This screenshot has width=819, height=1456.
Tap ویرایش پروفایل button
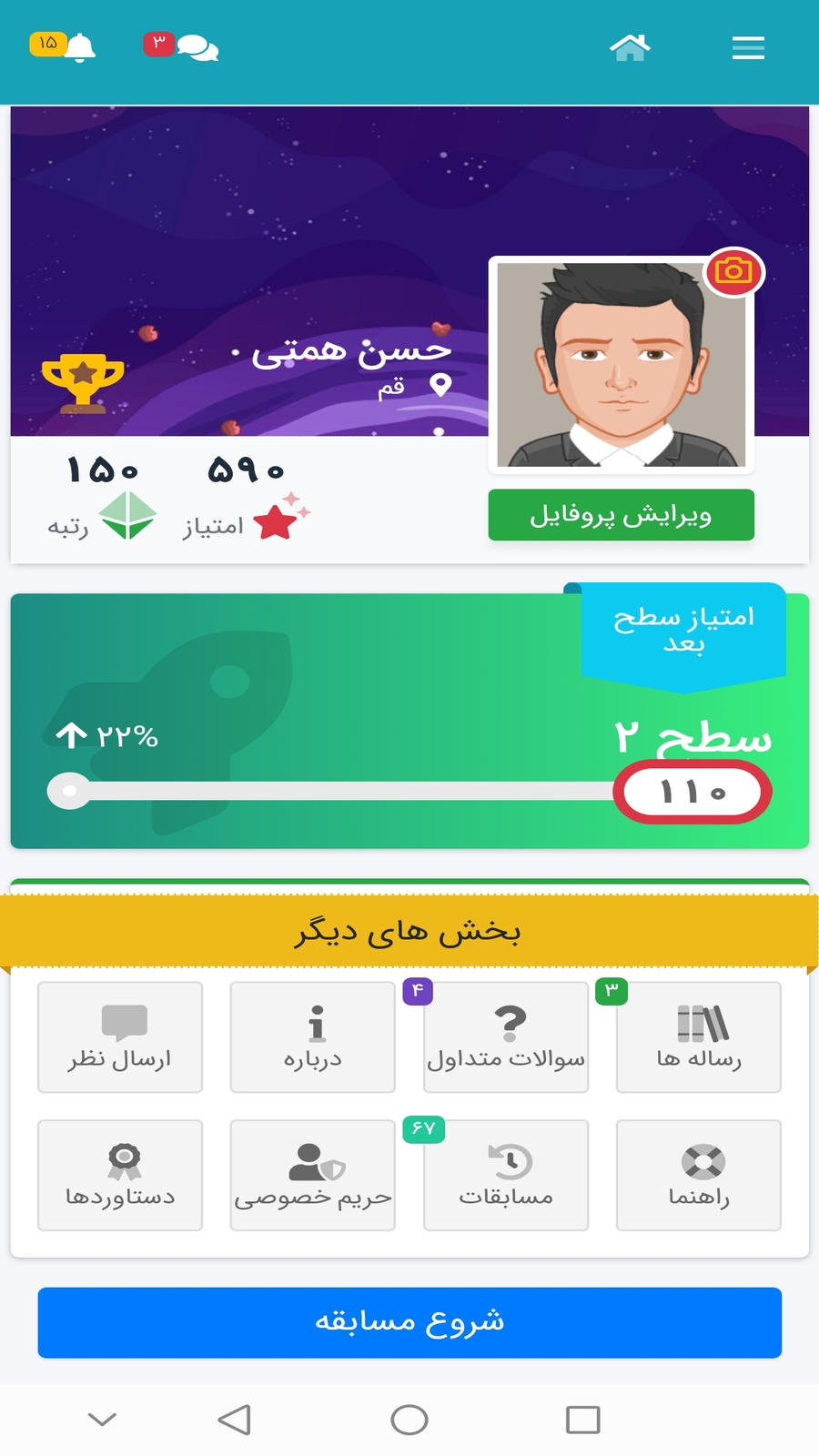pyautogui.click(x=621, y=515)
